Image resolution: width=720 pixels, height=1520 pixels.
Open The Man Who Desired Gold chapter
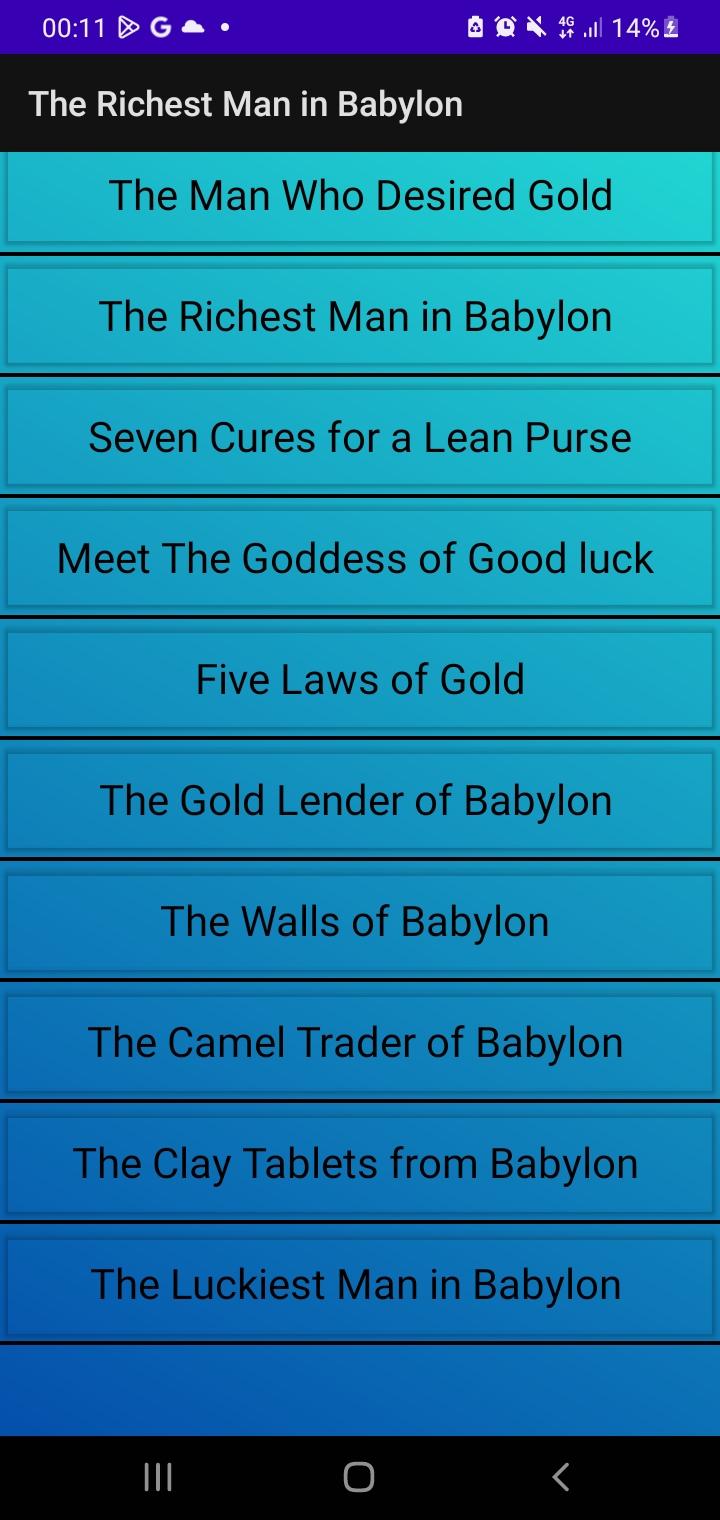tap(360, 198)
